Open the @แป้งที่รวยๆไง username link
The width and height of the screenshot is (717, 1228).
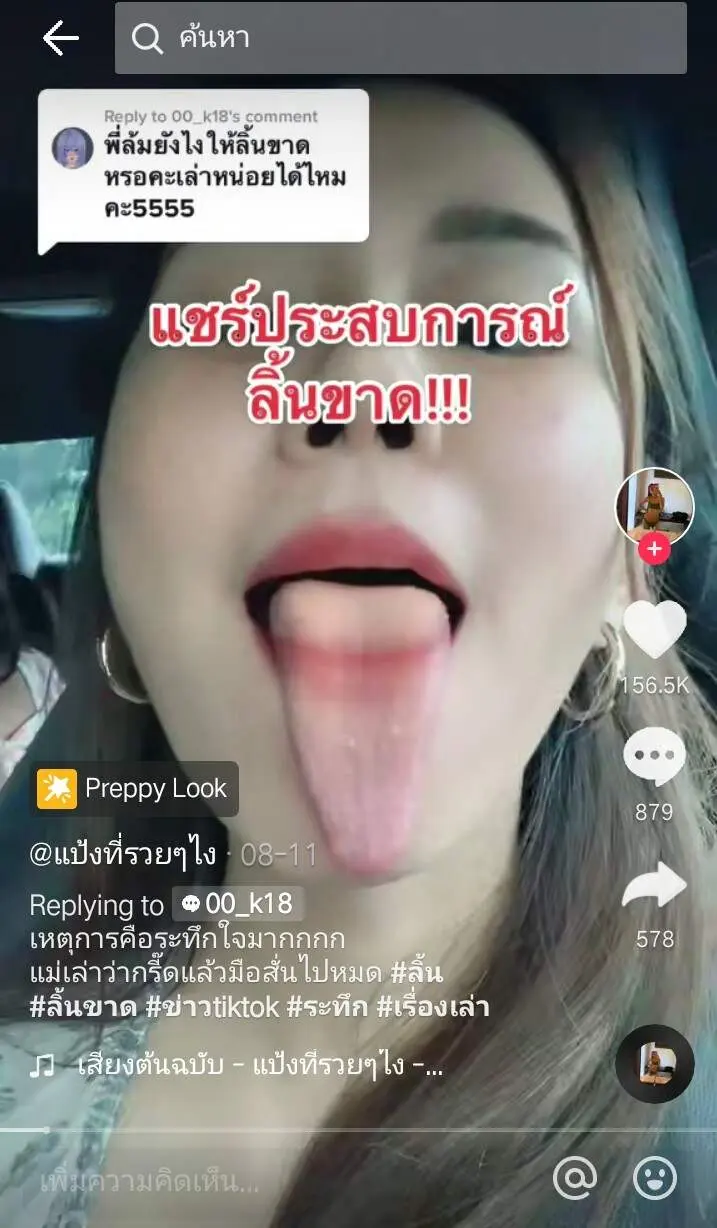click(124, 855)
